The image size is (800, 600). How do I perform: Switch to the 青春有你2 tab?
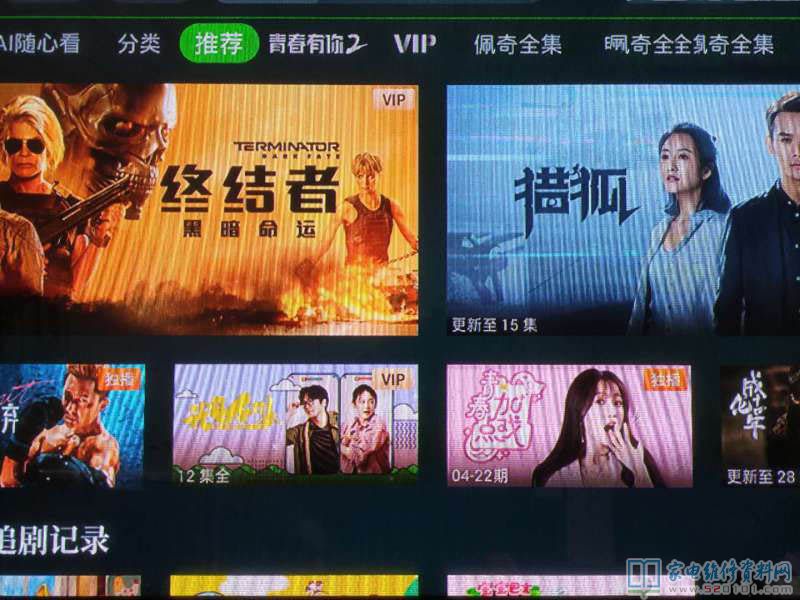317,44
